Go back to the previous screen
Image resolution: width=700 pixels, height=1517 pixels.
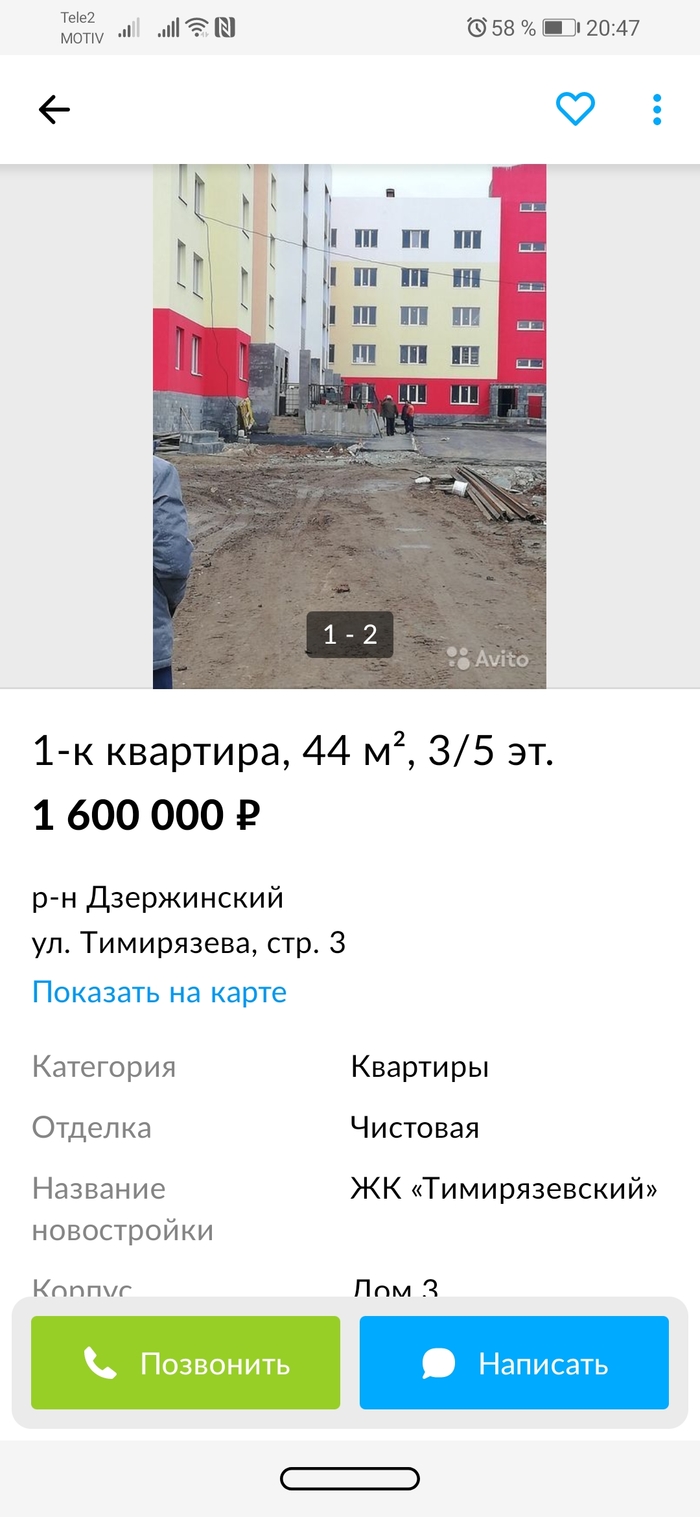(x=54, y=109)
